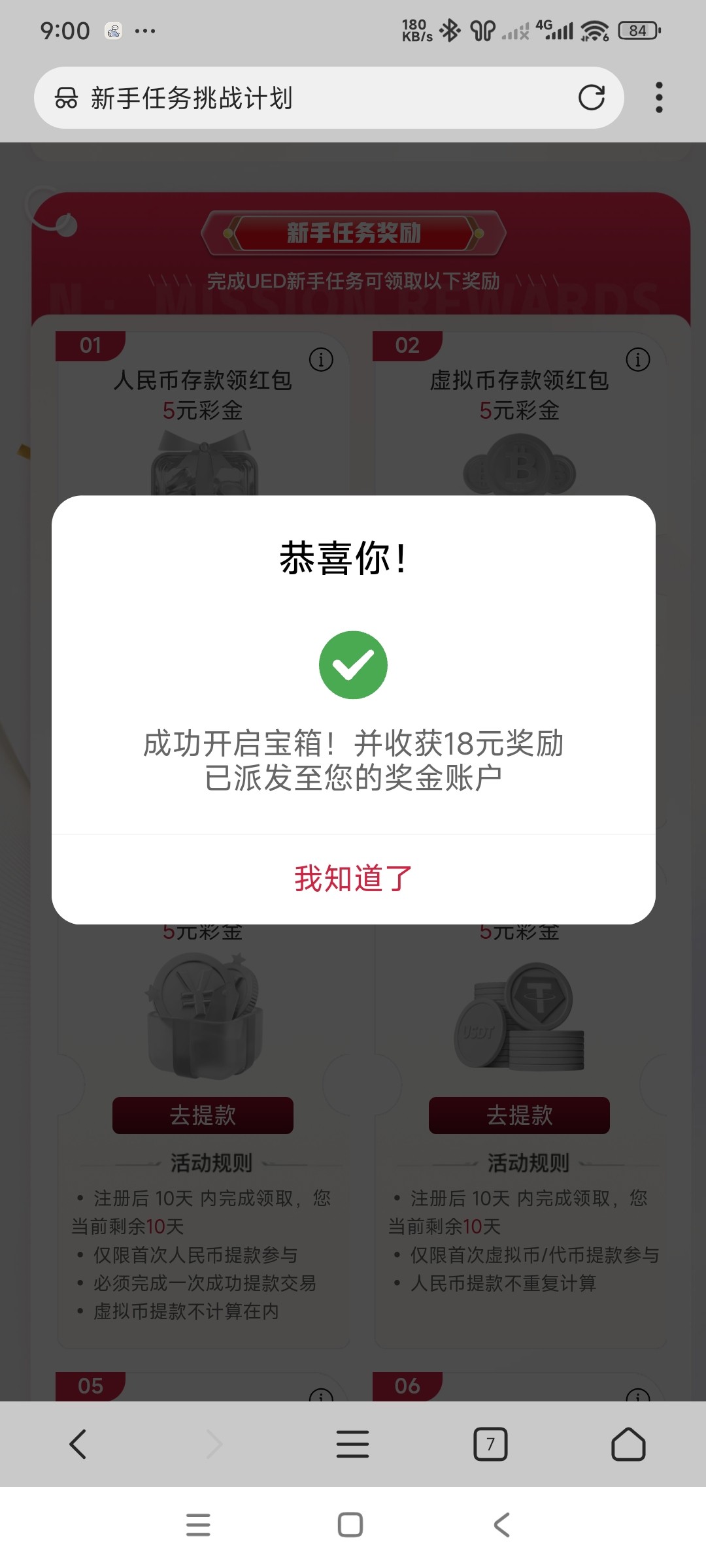Open the browser overflow menu
Image resolution: width=706 pixels, height=1568 pixels.
[659, 98]
